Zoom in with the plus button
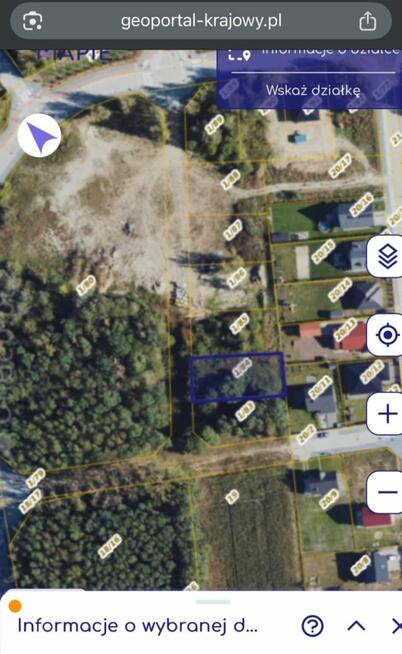Viewport: 402px width, 654px height. (387, 414)
